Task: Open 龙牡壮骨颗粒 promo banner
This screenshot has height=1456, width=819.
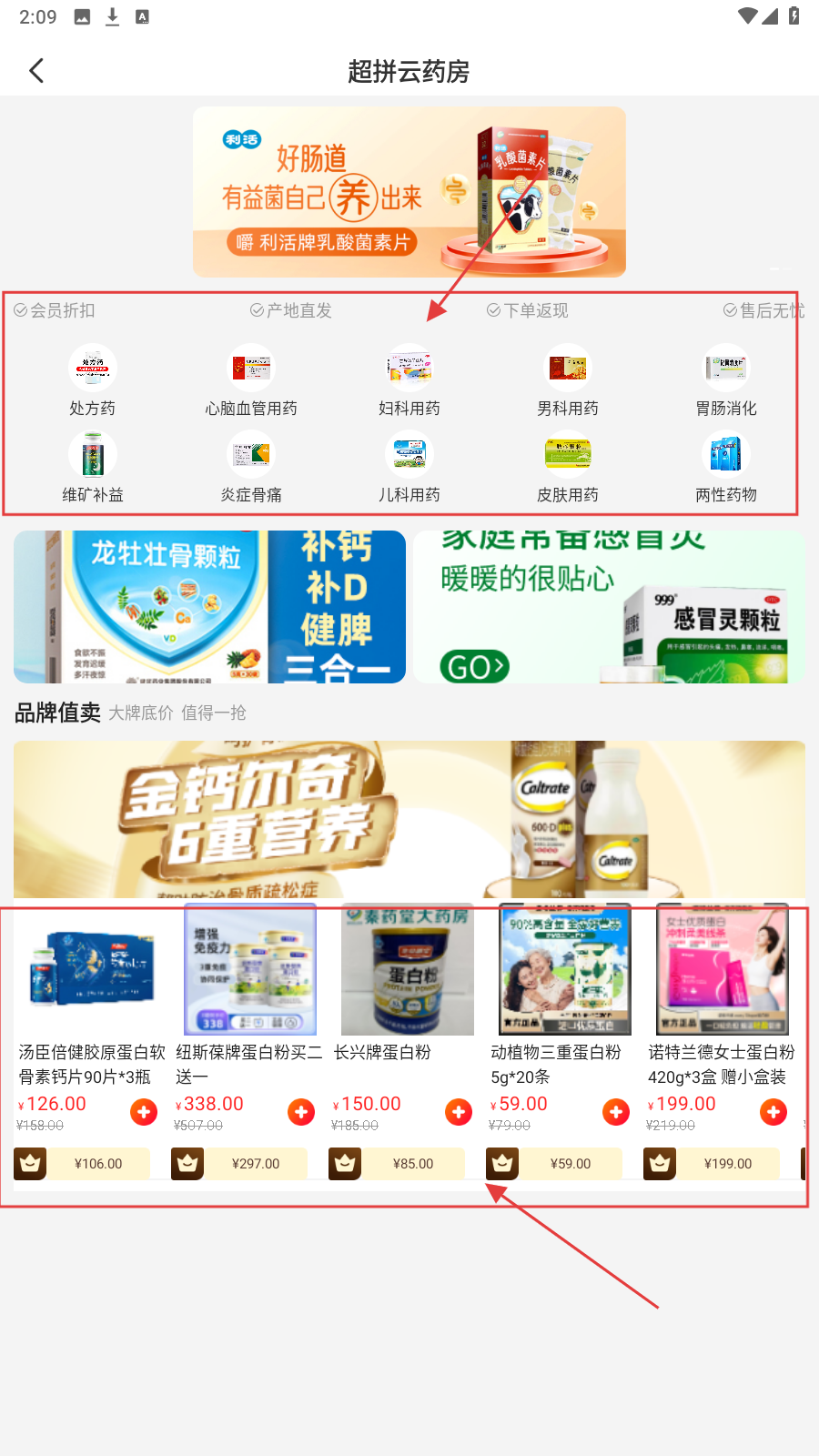Action: (x=209, y=607)
